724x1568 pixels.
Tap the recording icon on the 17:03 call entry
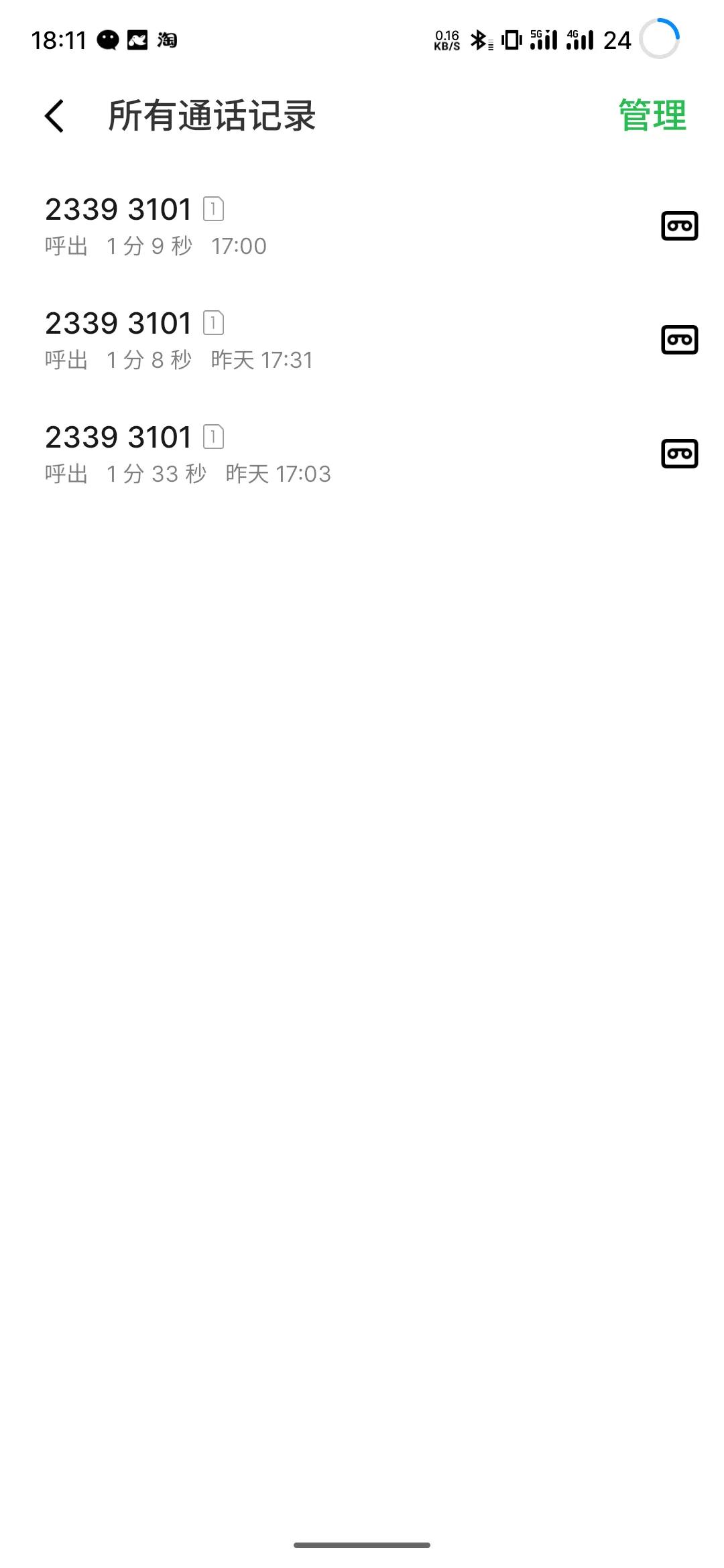click(x=678, y=453)
